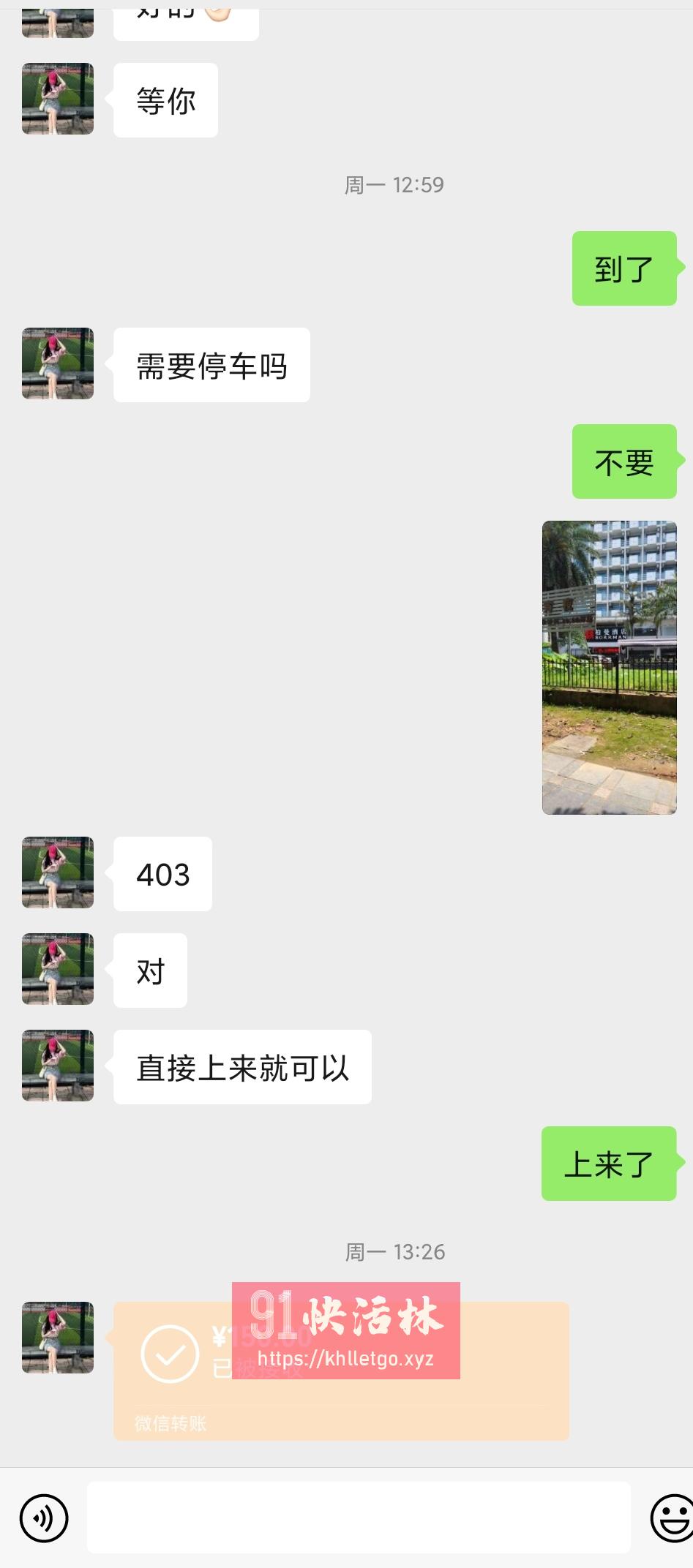Switch to voice input mode
Image resolution: width=693 pixels, height=1568 pixels.
[44, 1518]
